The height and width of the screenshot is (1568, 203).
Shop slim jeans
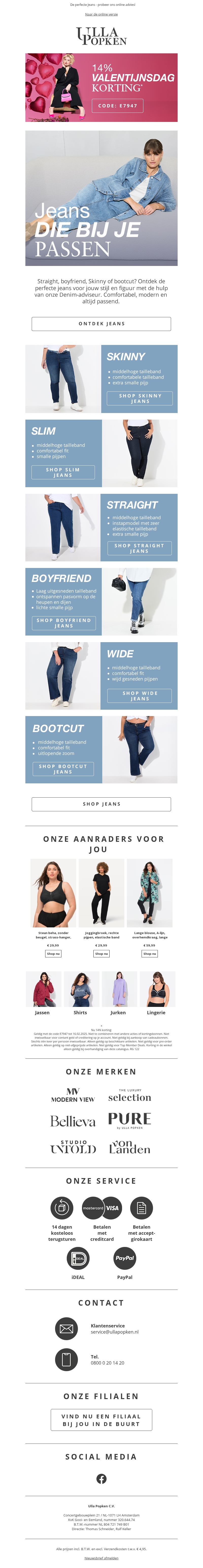63,472
